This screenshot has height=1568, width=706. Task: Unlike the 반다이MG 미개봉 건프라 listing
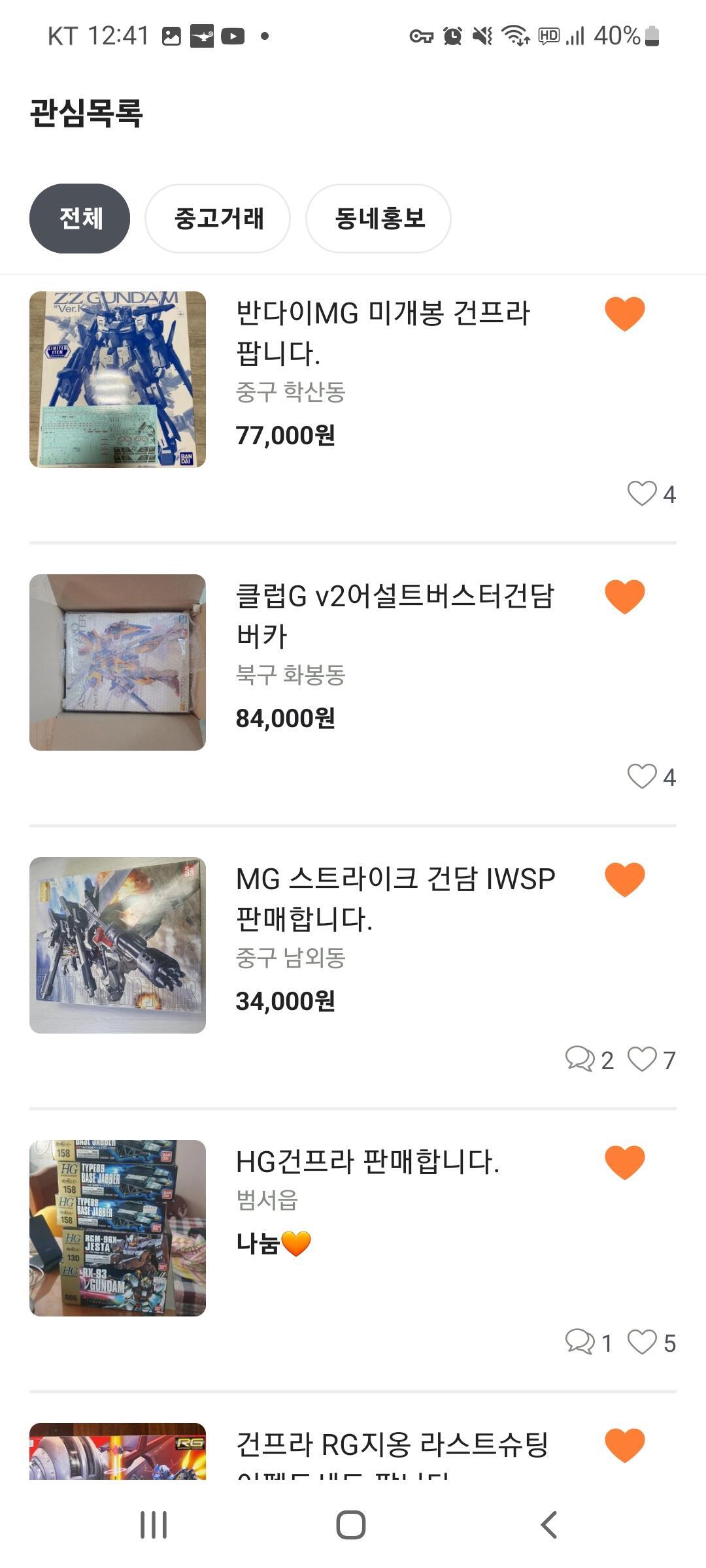[x=624, y=314]
